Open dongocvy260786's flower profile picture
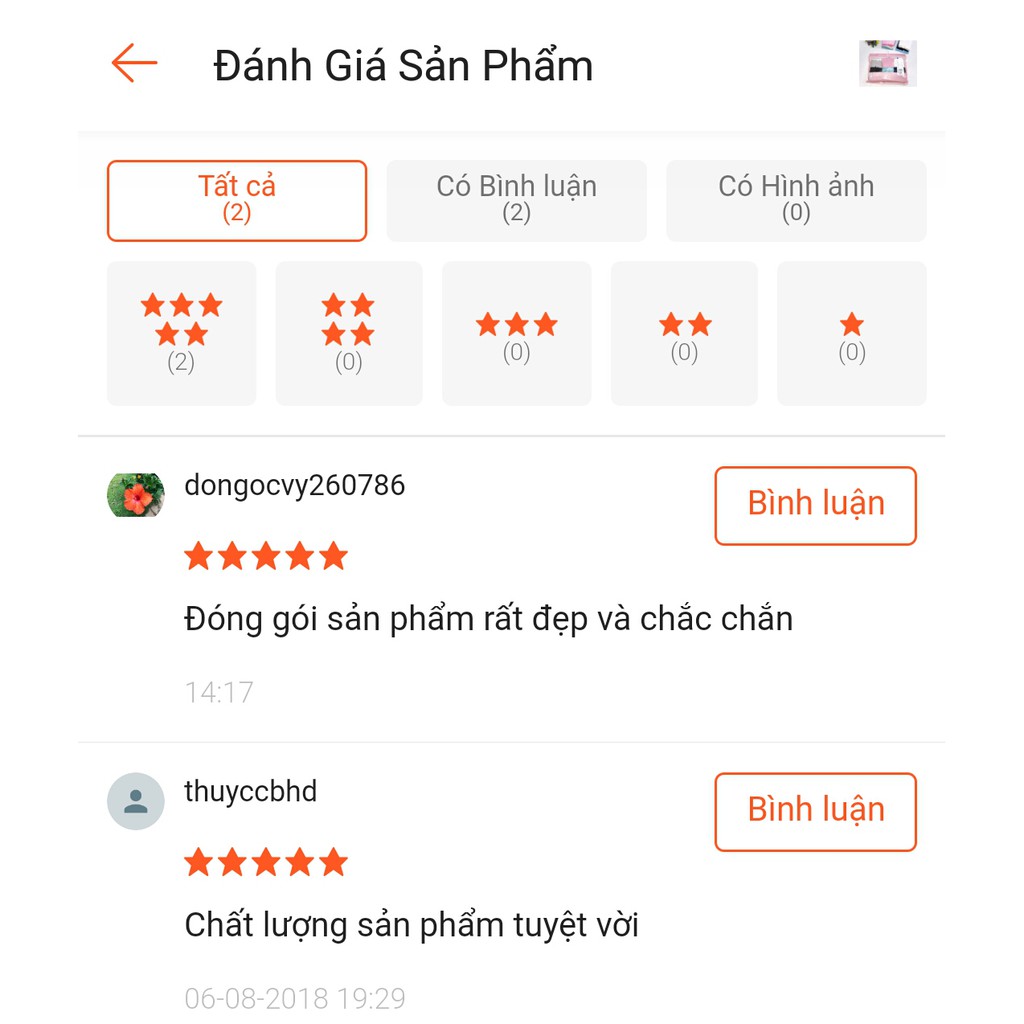 click(x=136, y=495)
